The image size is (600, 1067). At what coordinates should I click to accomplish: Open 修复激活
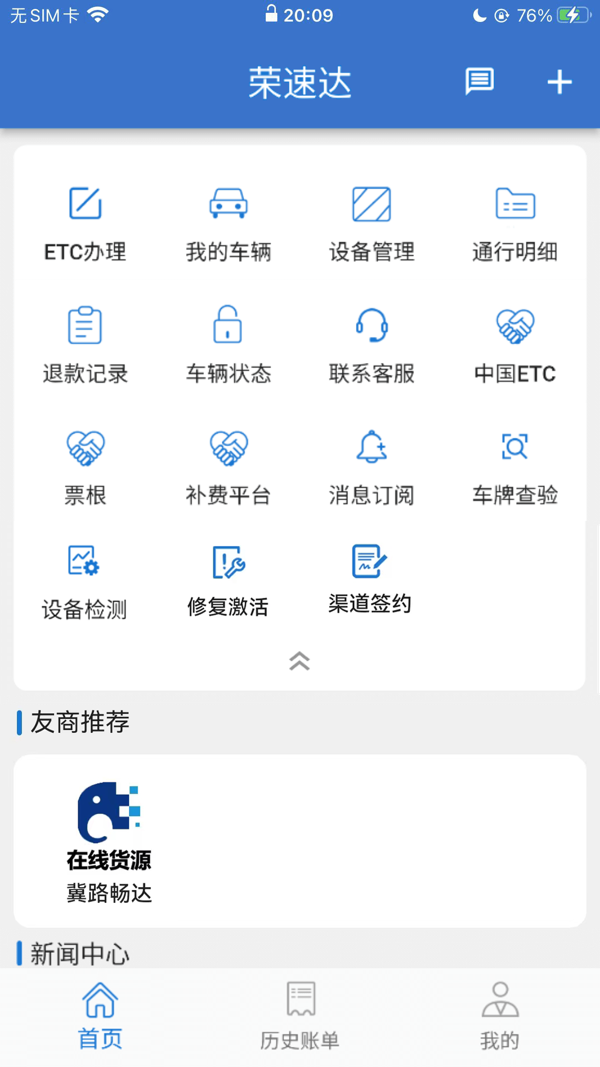coord(228,580)
